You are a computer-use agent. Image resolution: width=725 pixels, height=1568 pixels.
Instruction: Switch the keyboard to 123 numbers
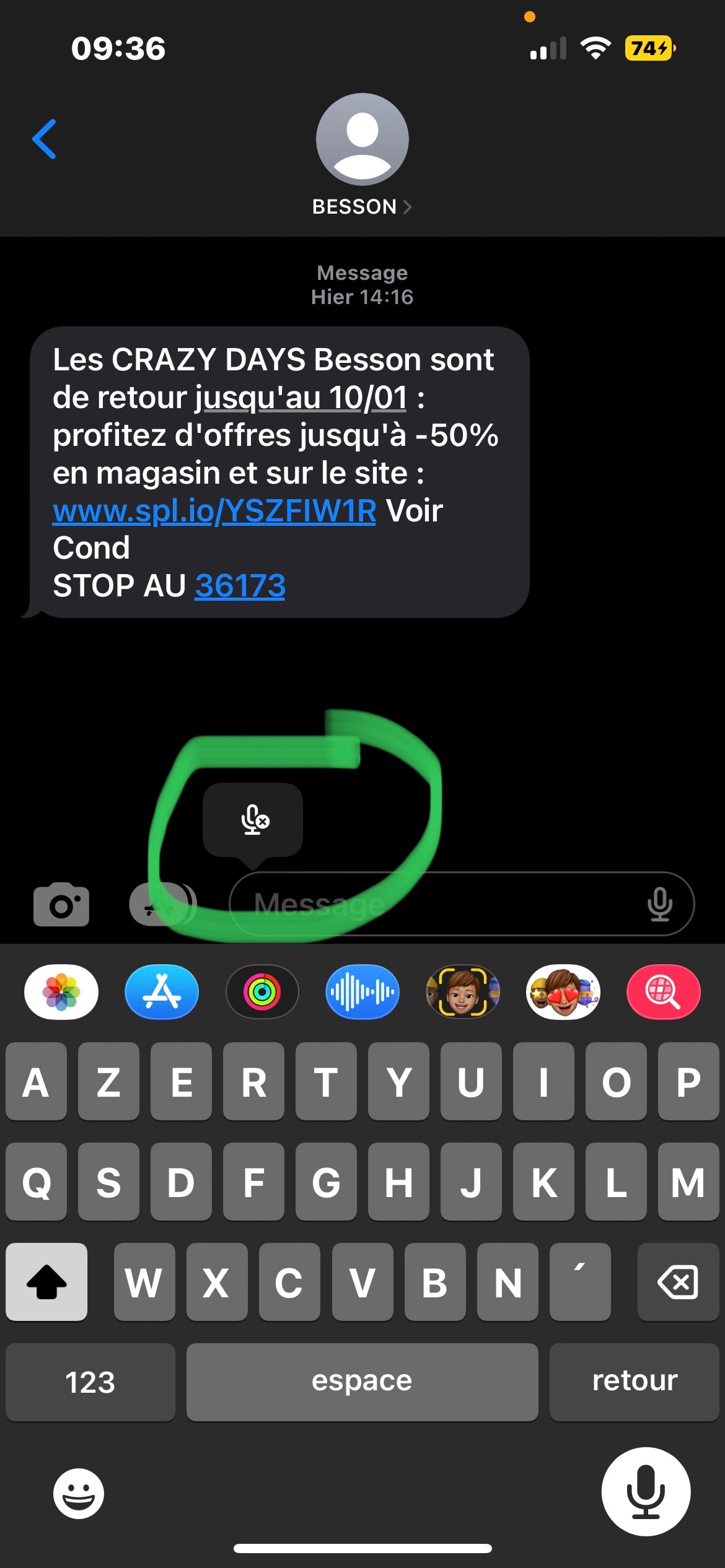(90, 1382)
